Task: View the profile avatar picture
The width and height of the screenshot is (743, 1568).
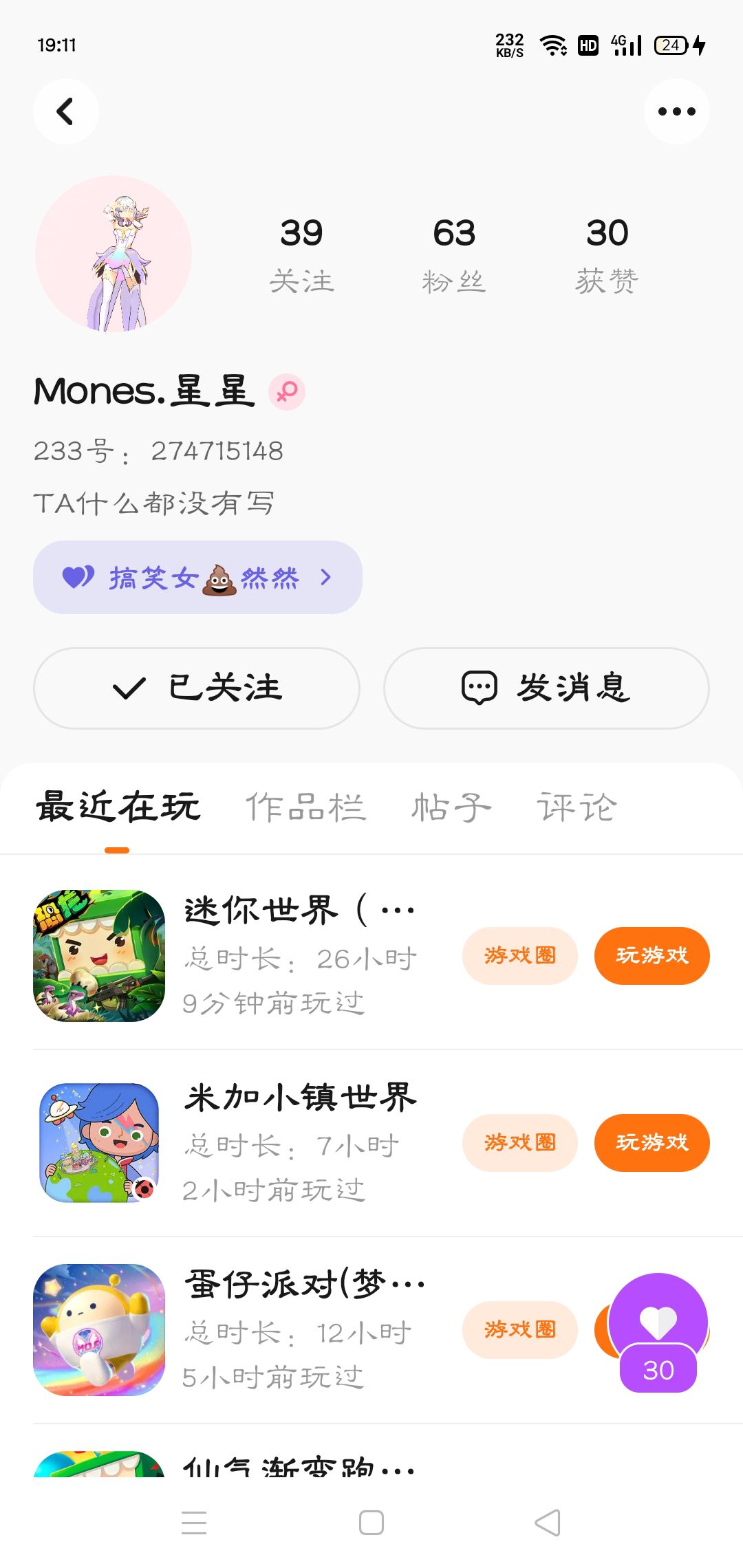Action: pos(114,254)
